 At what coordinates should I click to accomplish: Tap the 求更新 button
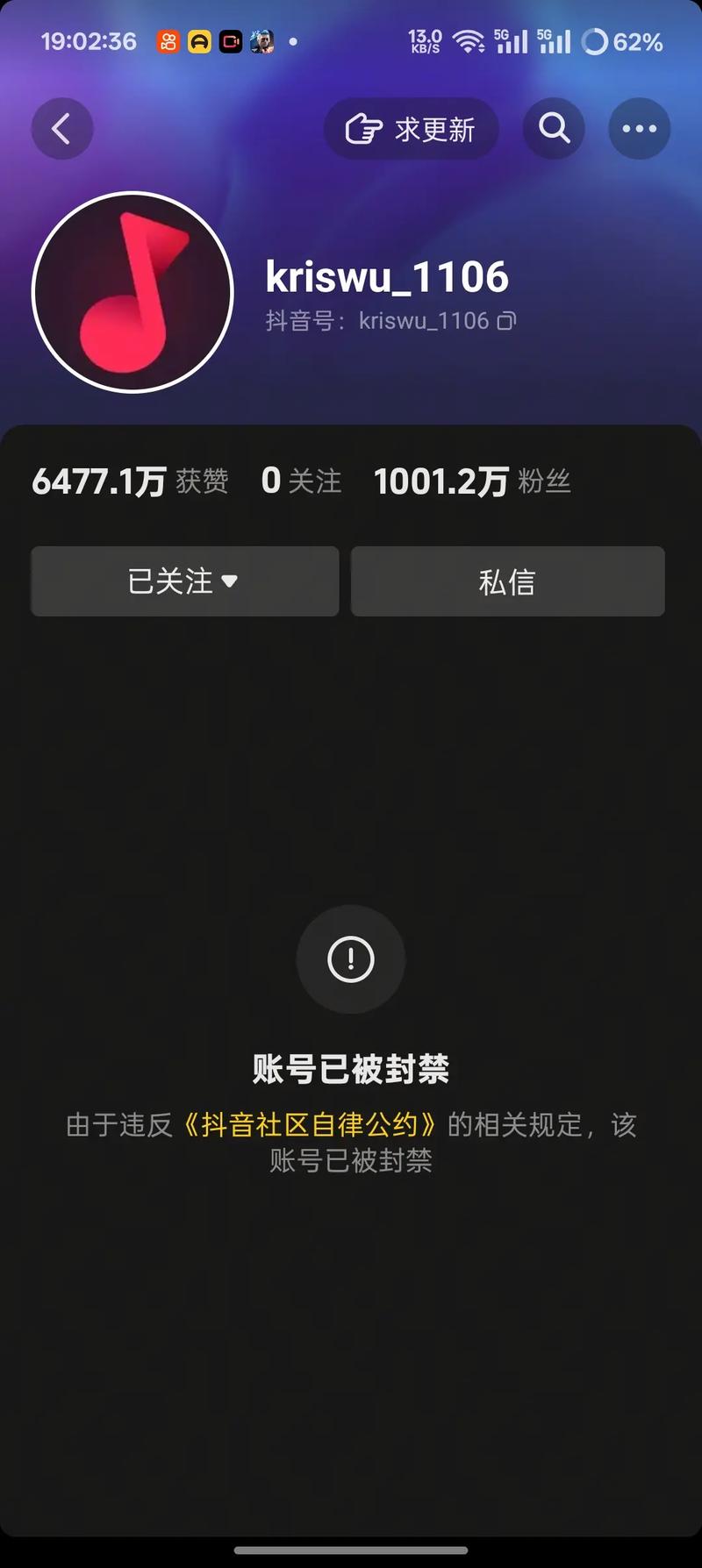pos(411,129)
